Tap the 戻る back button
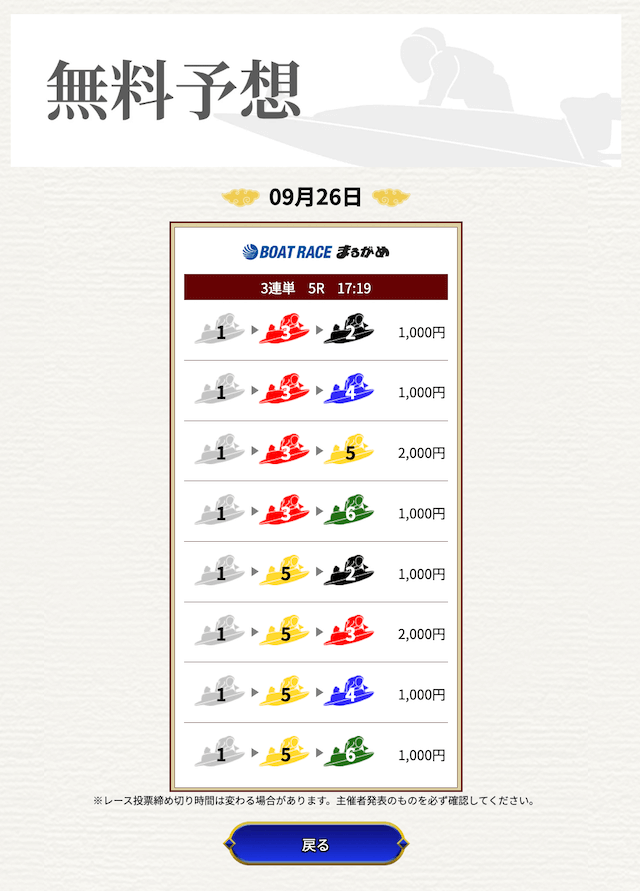Screen dimensions: 640x891 pos(315,844)
